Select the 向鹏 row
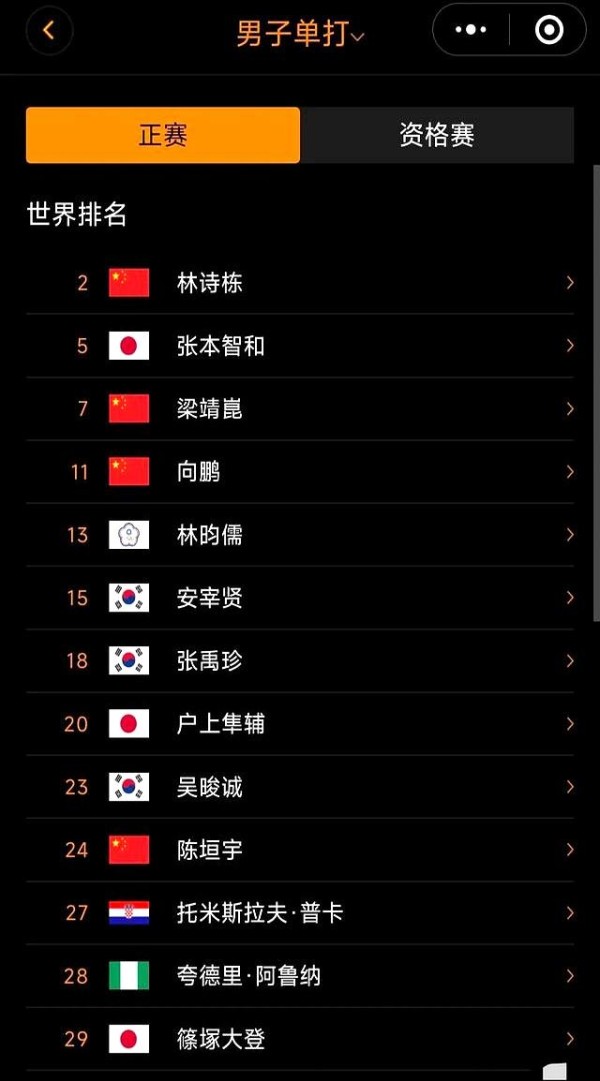Viewport: 600px width, 1081px height. [300, 472]
